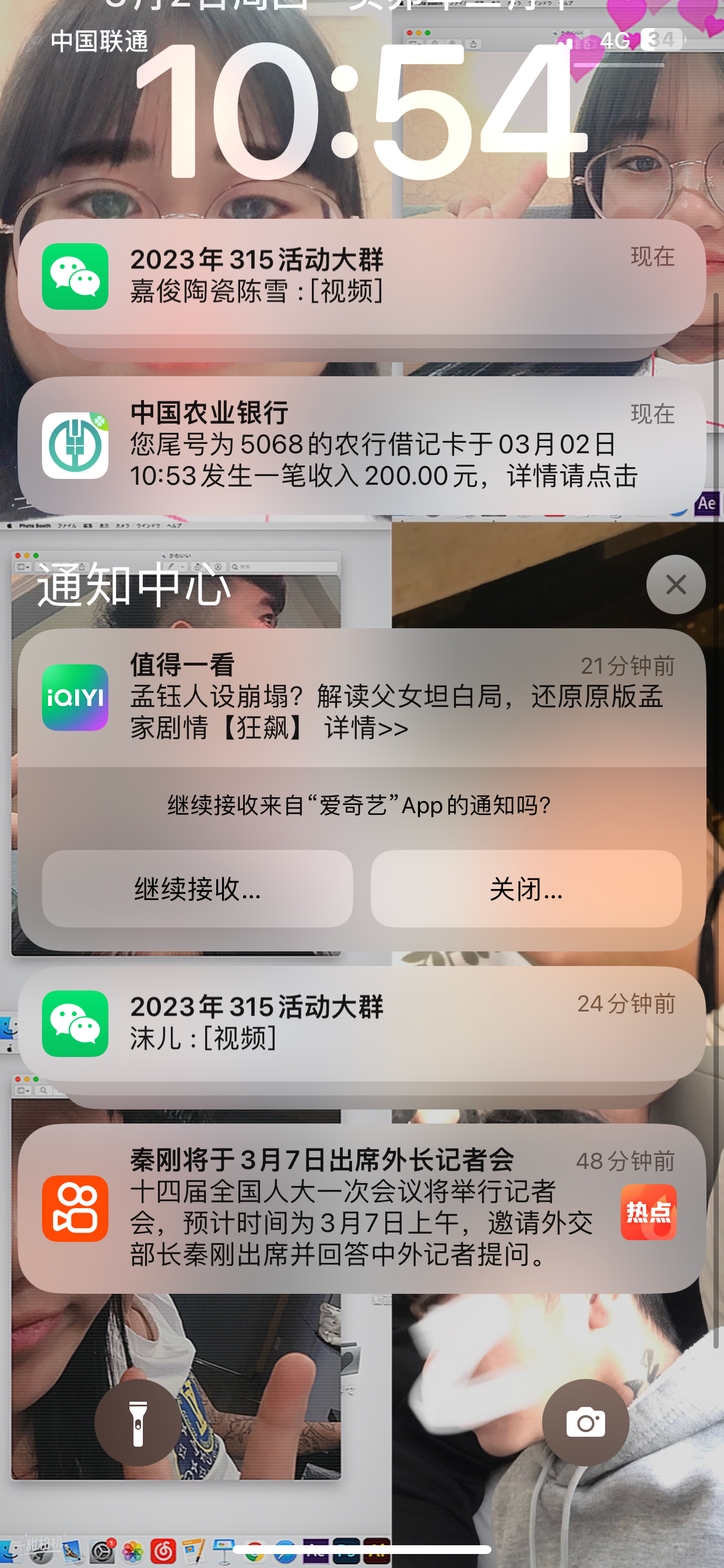Launch the camera from lock screen
Screen dimensions: 724x1568
(x=585, y=1423)
